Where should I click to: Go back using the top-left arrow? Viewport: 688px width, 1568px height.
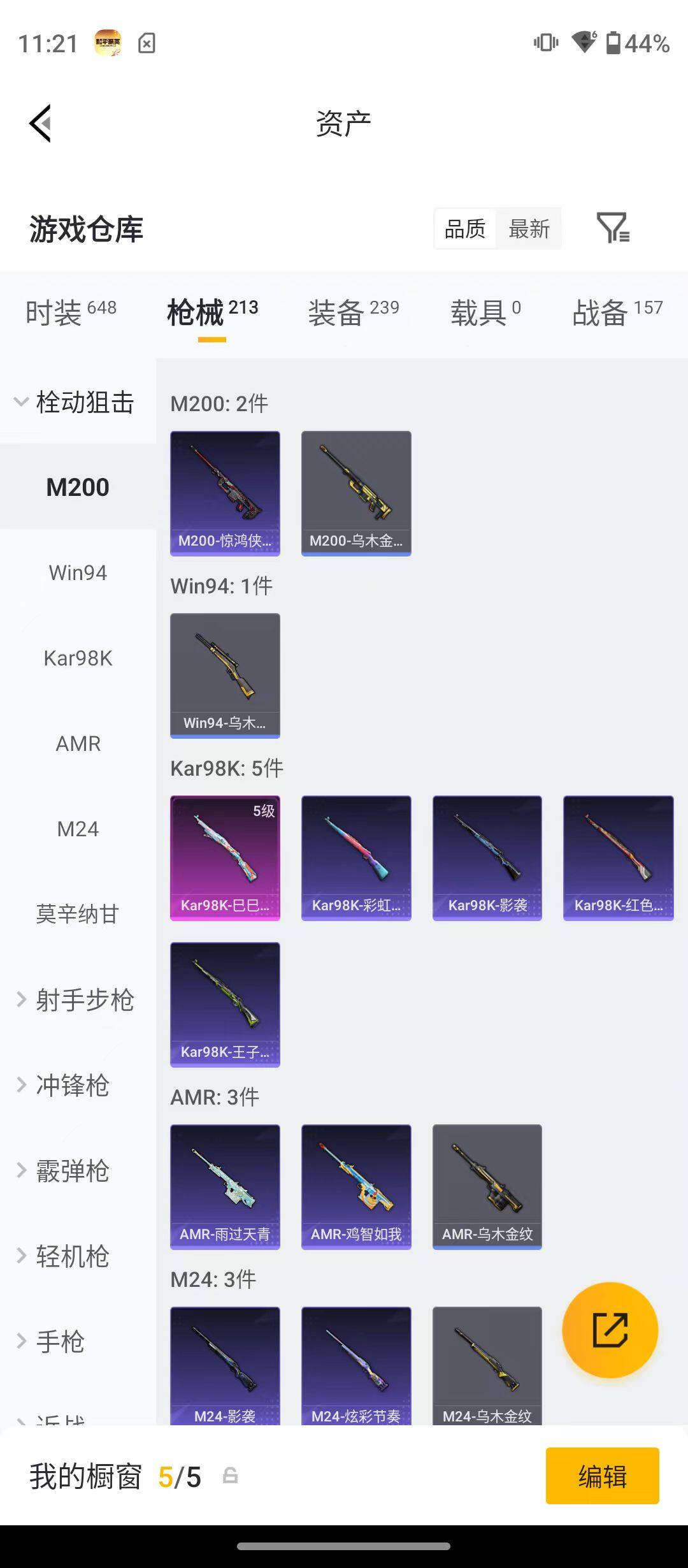40,123
